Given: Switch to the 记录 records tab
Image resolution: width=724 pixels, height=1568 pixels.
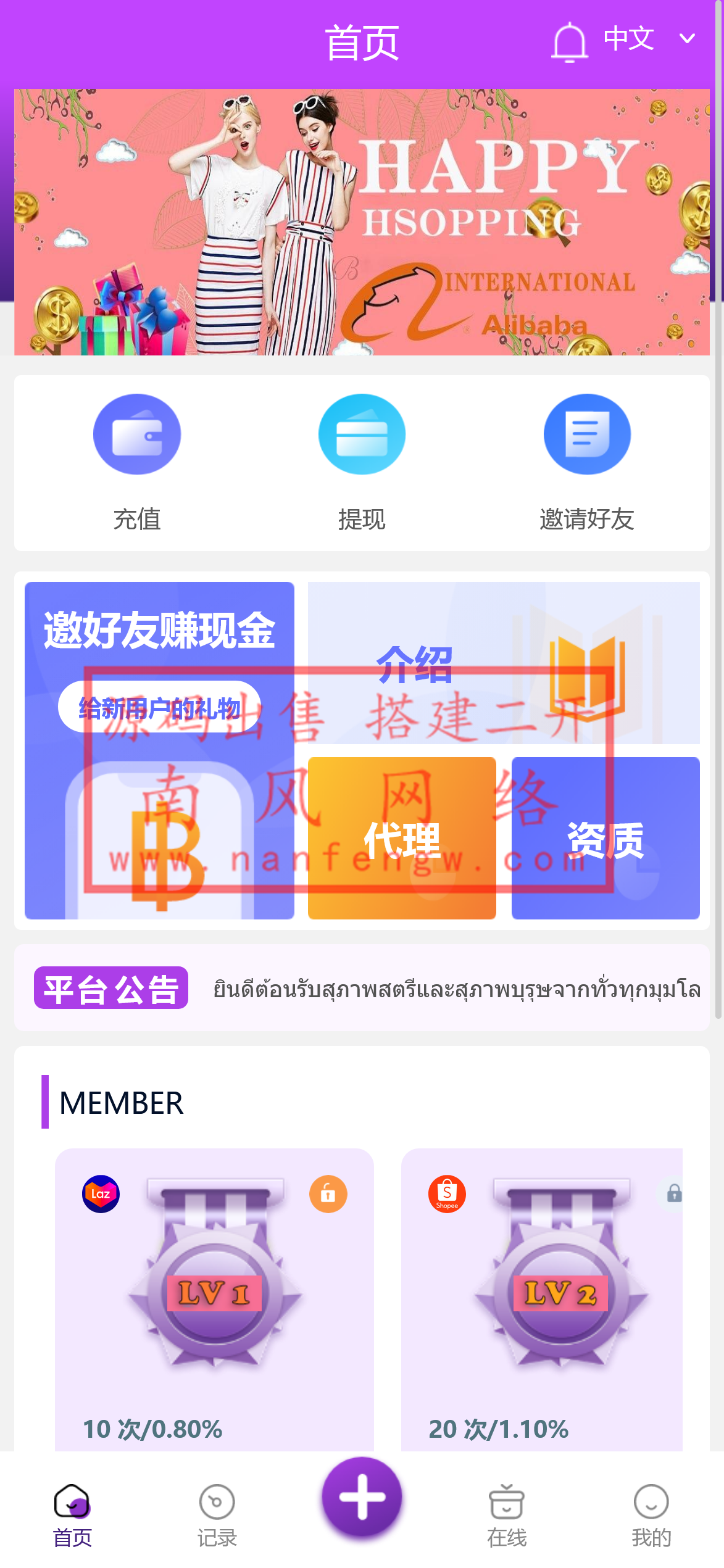Looking at the screenshot, I should 217,1514.
